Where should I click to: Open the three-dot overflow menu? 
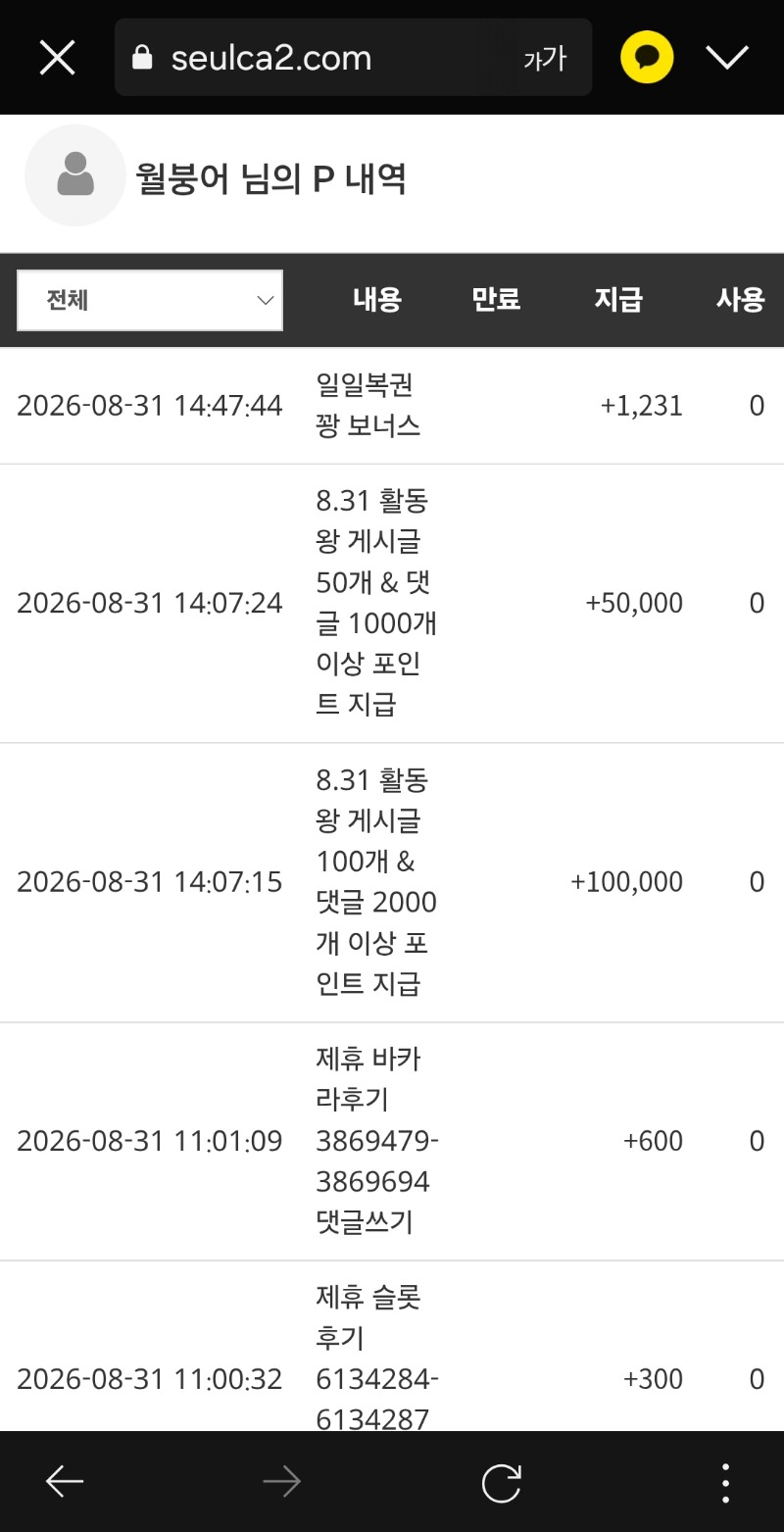725,1481
